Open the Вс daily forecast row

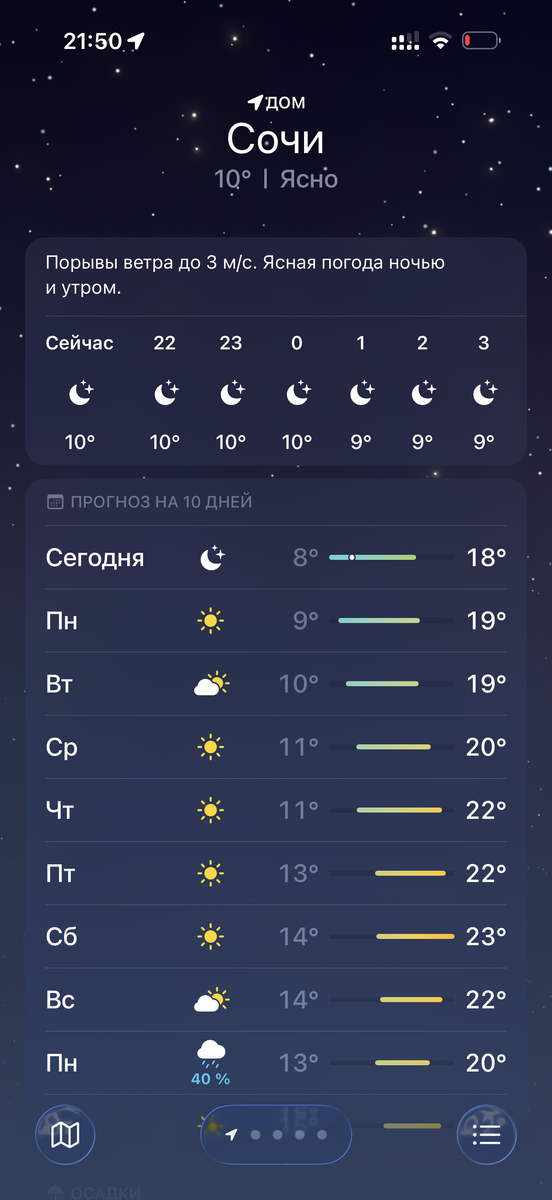pyautogui.click(x=276, y=999)
